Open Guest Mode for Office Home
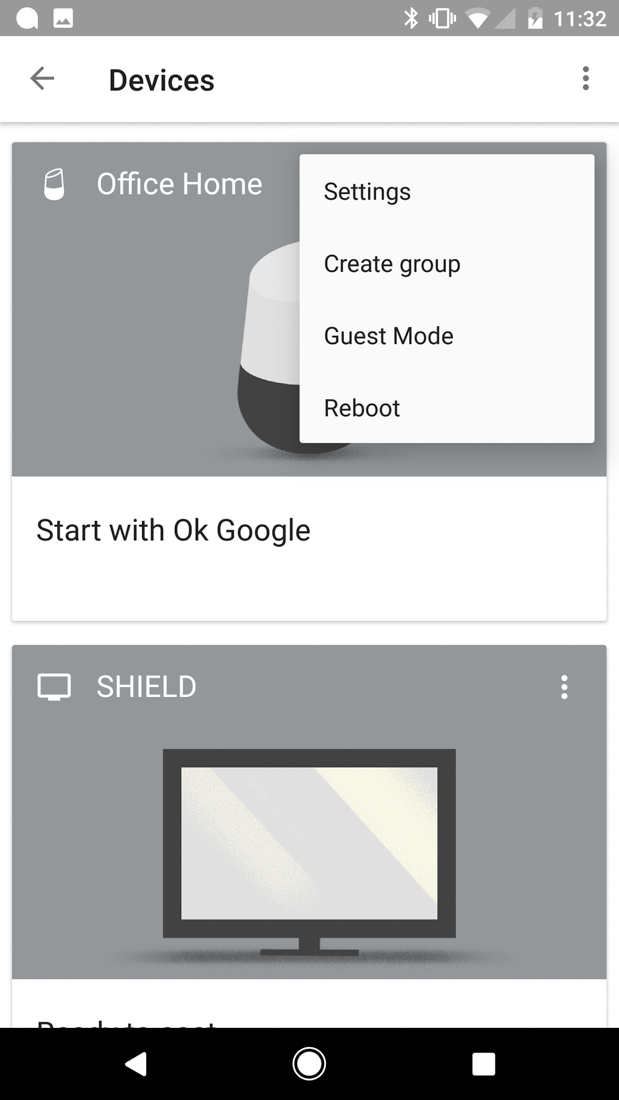619x1100 pixels. point(388,336)
